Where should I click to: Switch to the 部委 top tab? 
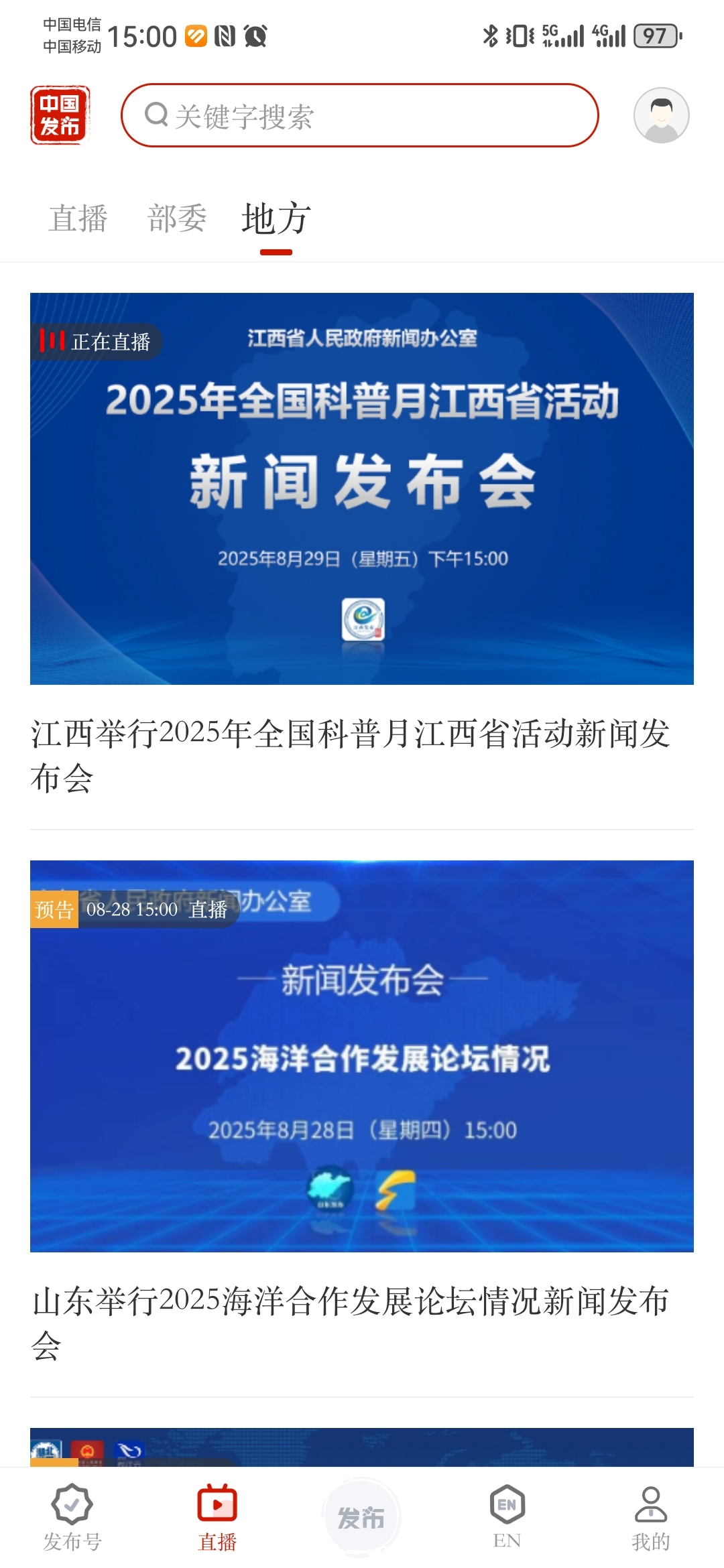click(177, 218)
